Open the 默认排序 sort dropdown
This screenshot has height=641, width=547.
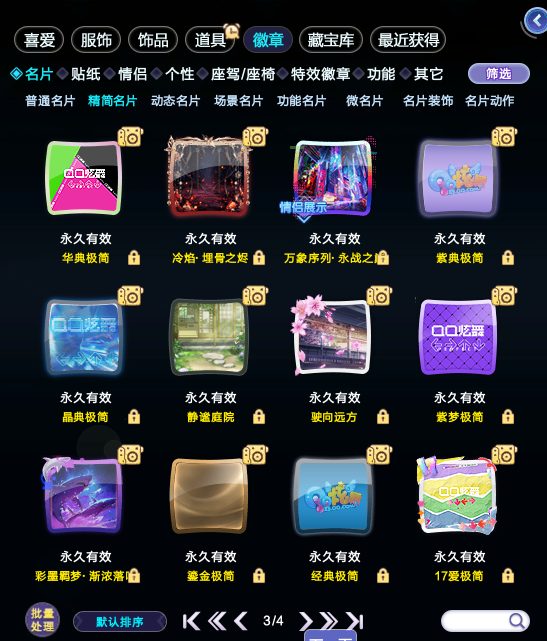pyautogui.click(x=120, y=622)
